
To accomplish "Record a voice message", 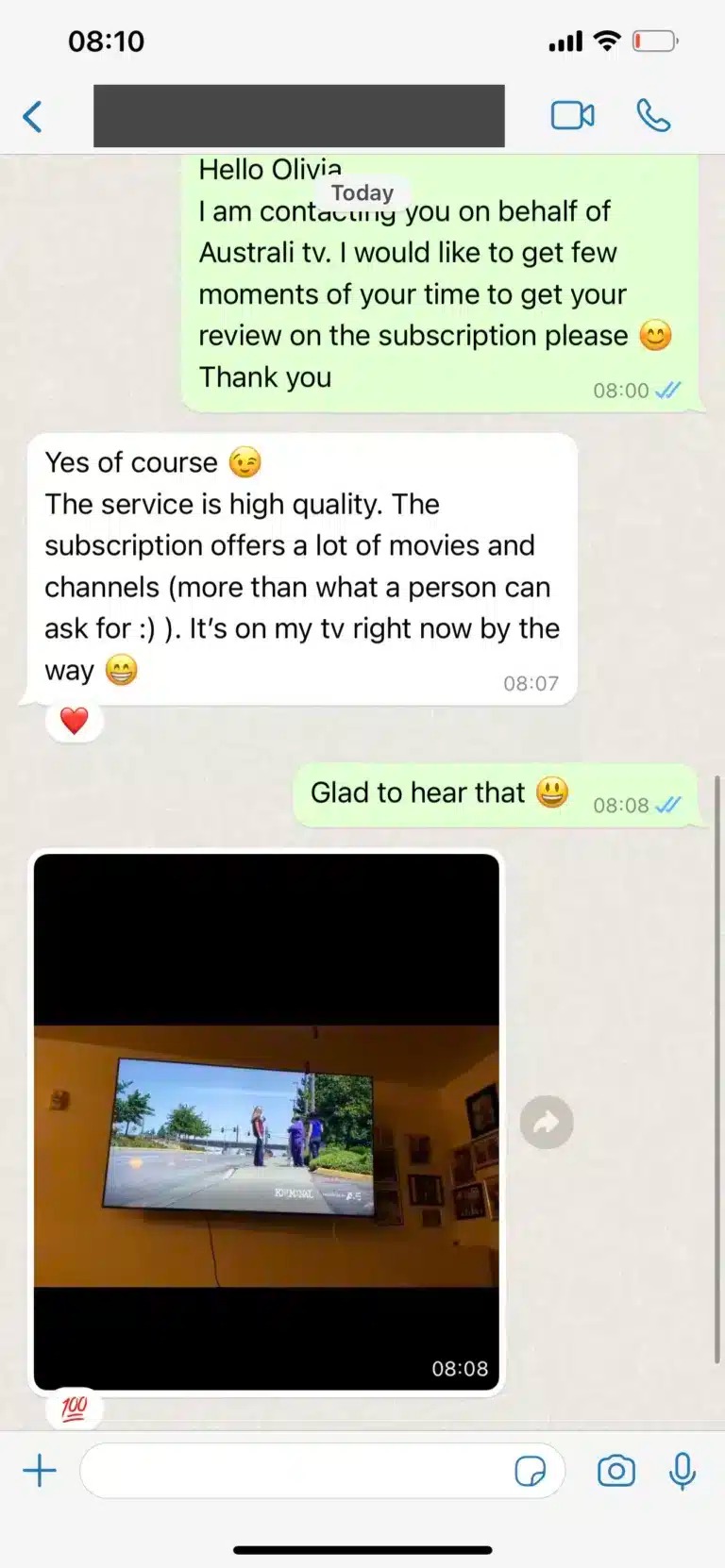I will click(682, 1471).
